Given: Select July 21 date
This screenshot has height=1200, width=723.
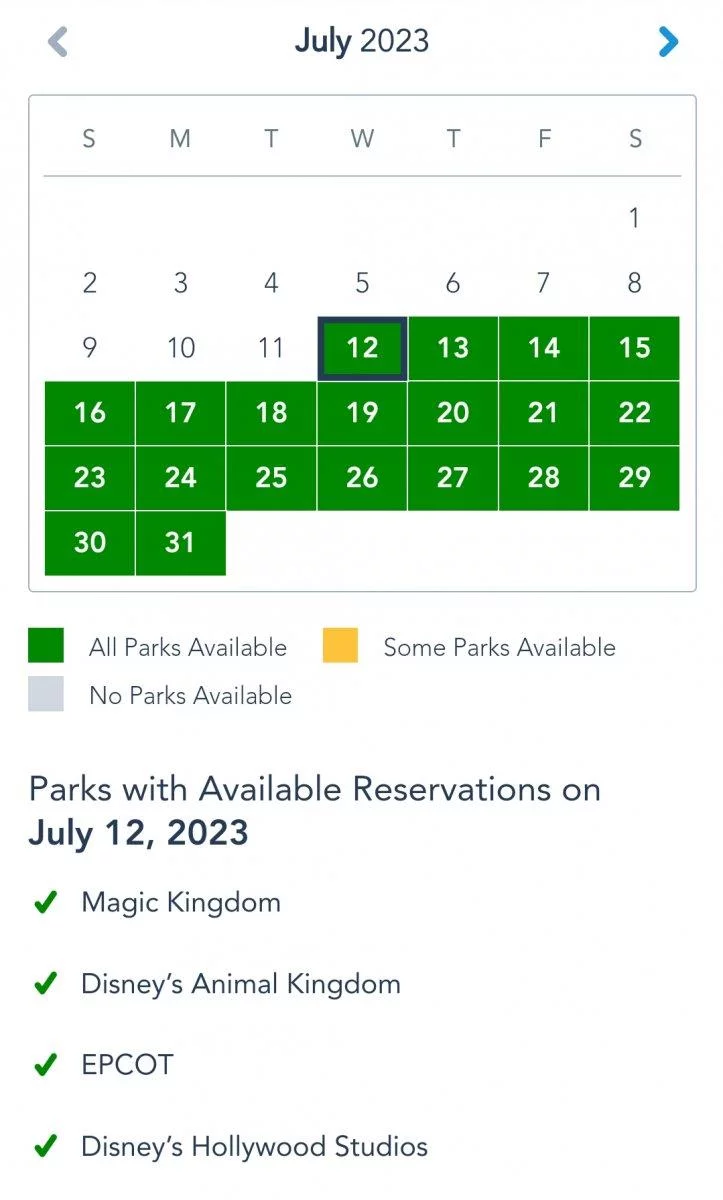Looking at the screenshot, I should point(544,413).
